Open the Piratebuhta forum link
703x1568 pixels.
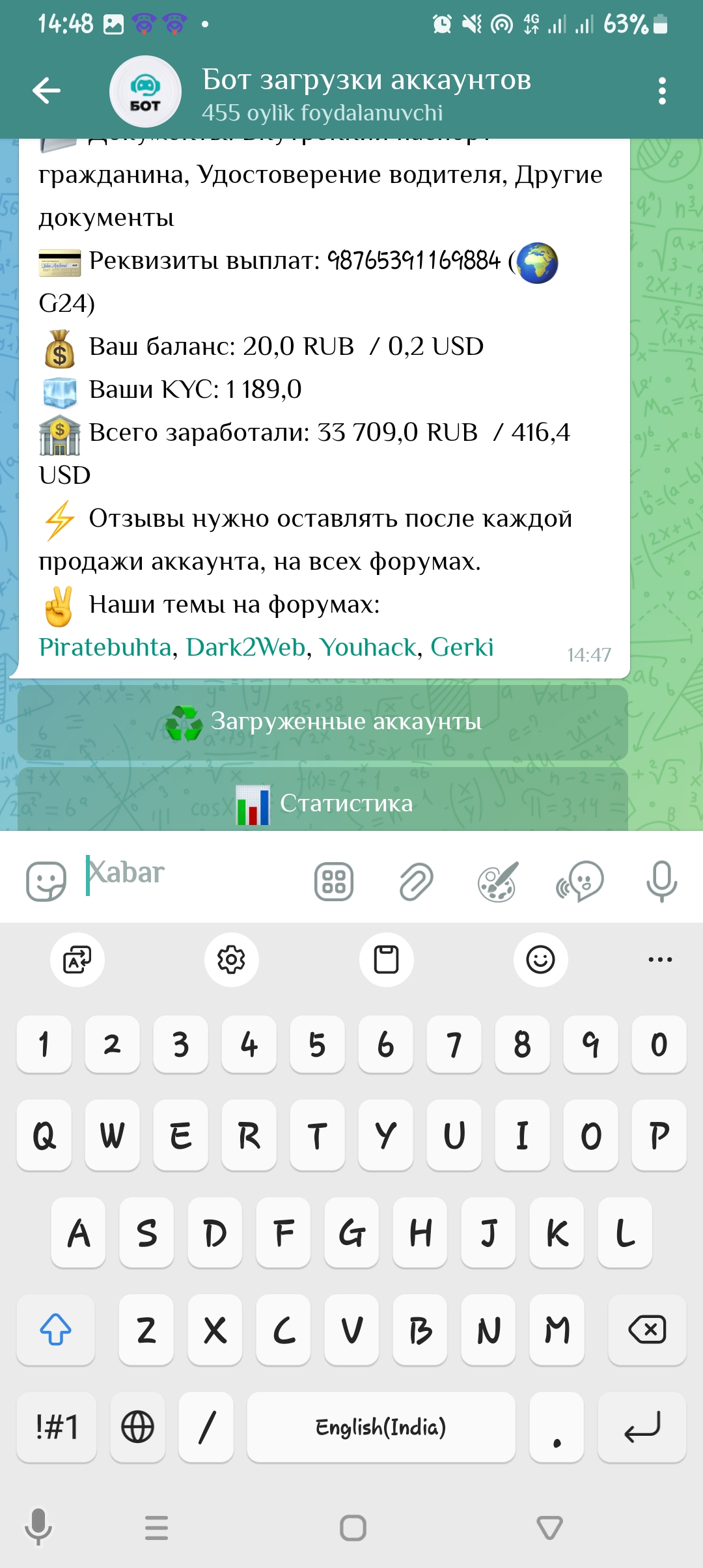coord(105,647)
